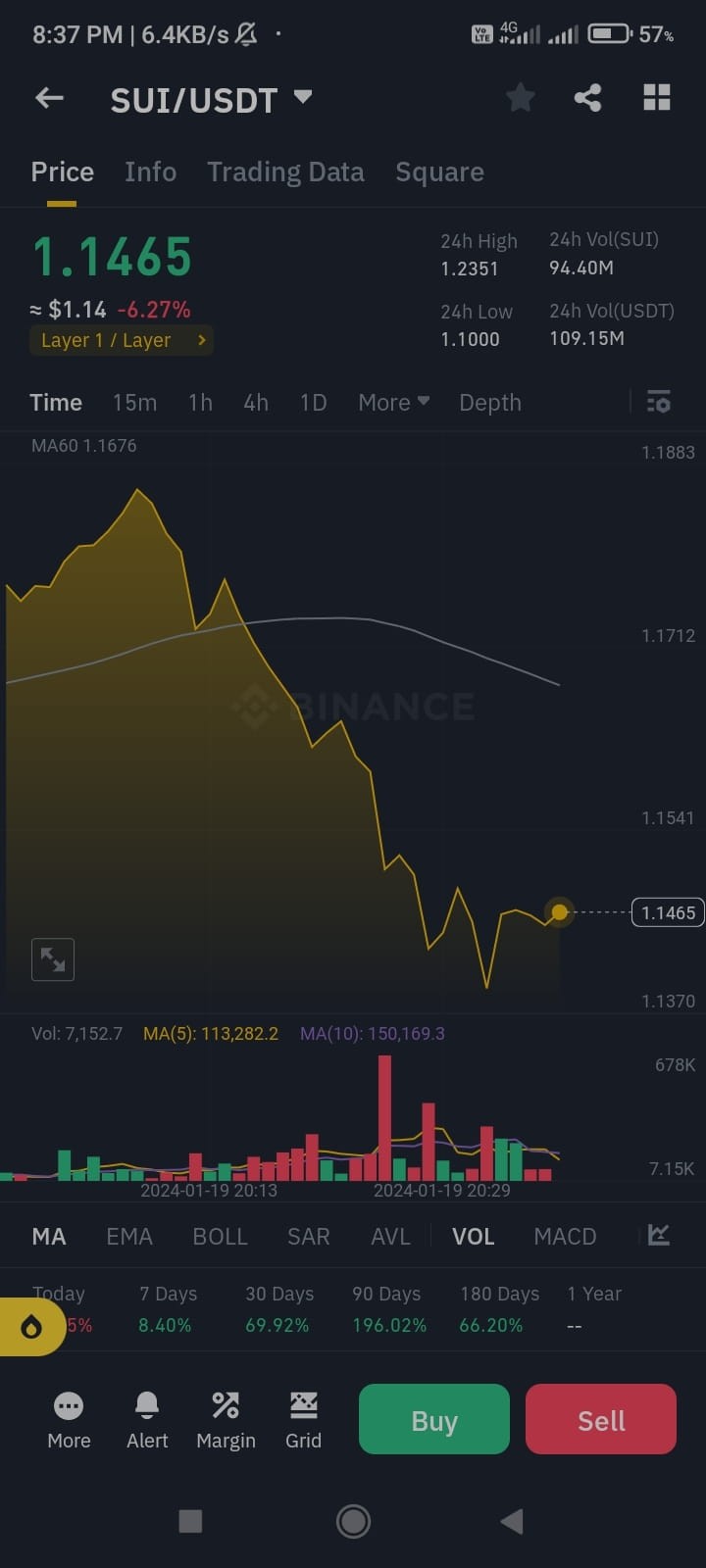Tap the red Sell button
Screen dimensions: 706x1568
[601, 1420]
